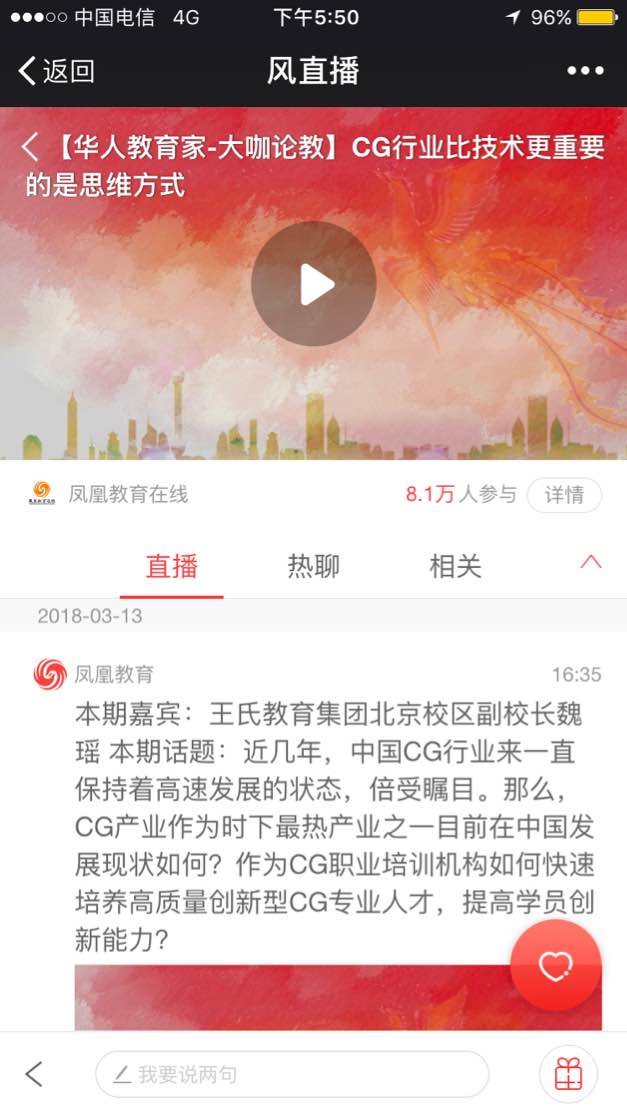This screenshot has height=1115, width=627.
Task: Tap the back arrow beside the video title
Action: [x=30, y=148]
